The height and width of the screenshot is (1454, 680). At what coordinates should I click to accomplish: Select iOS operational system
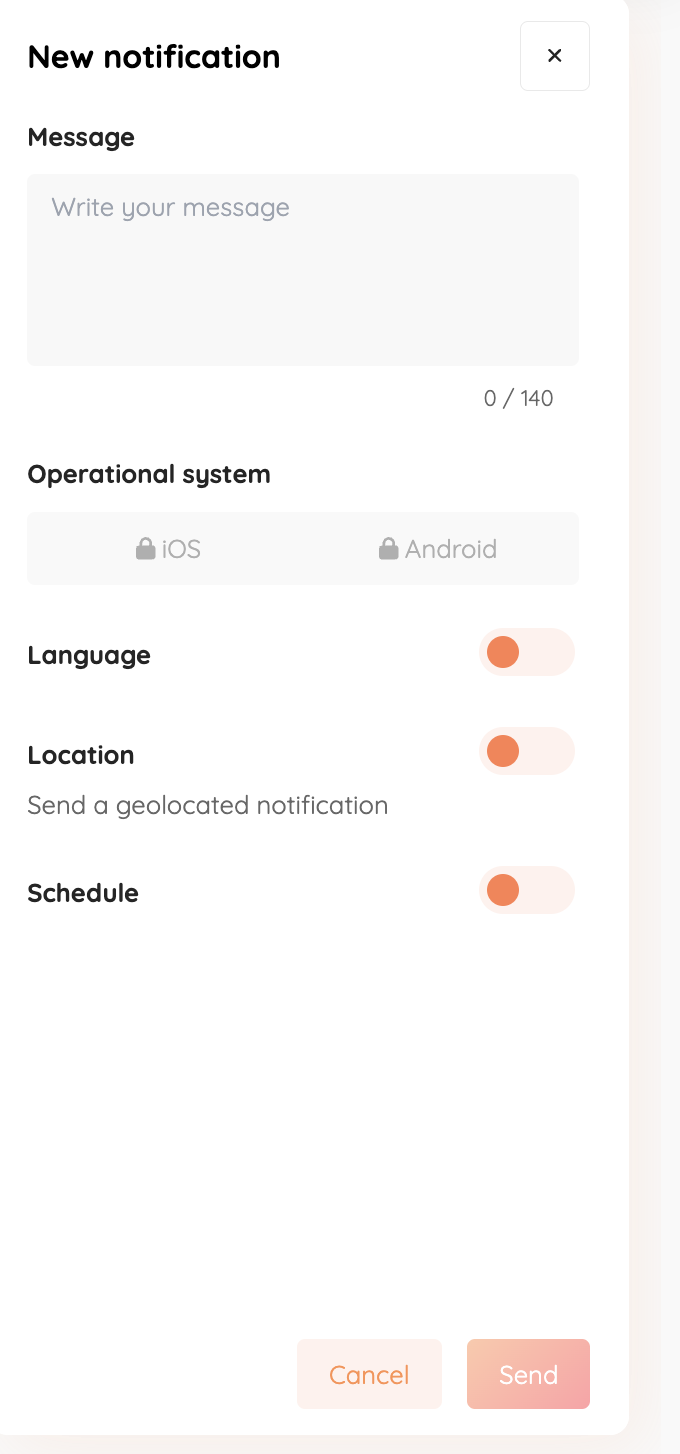point(168,549)
